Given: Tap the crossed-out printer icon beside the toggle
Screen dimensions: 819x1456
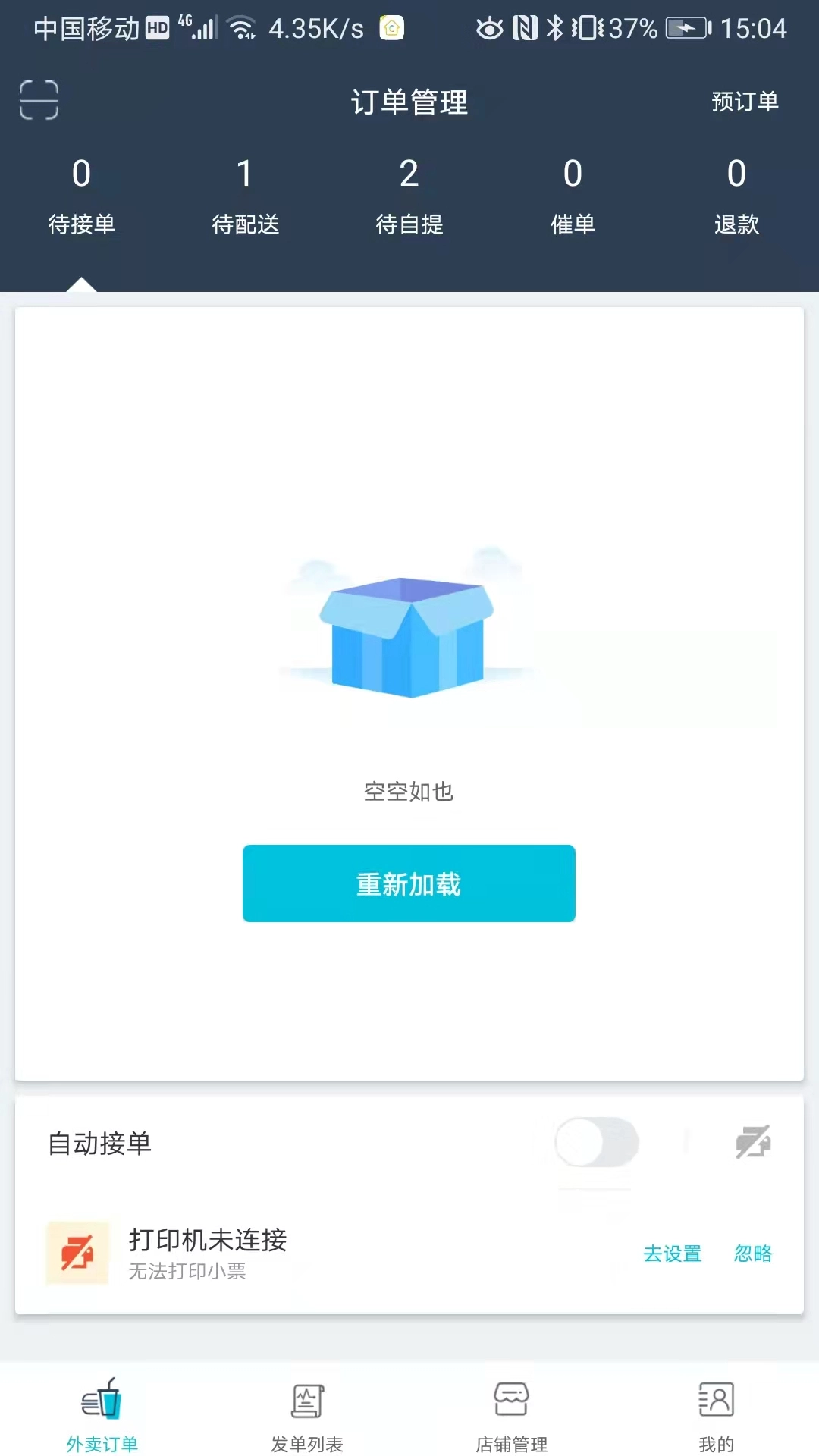Looking at the screenshot, I should [x=753, y=1143].
